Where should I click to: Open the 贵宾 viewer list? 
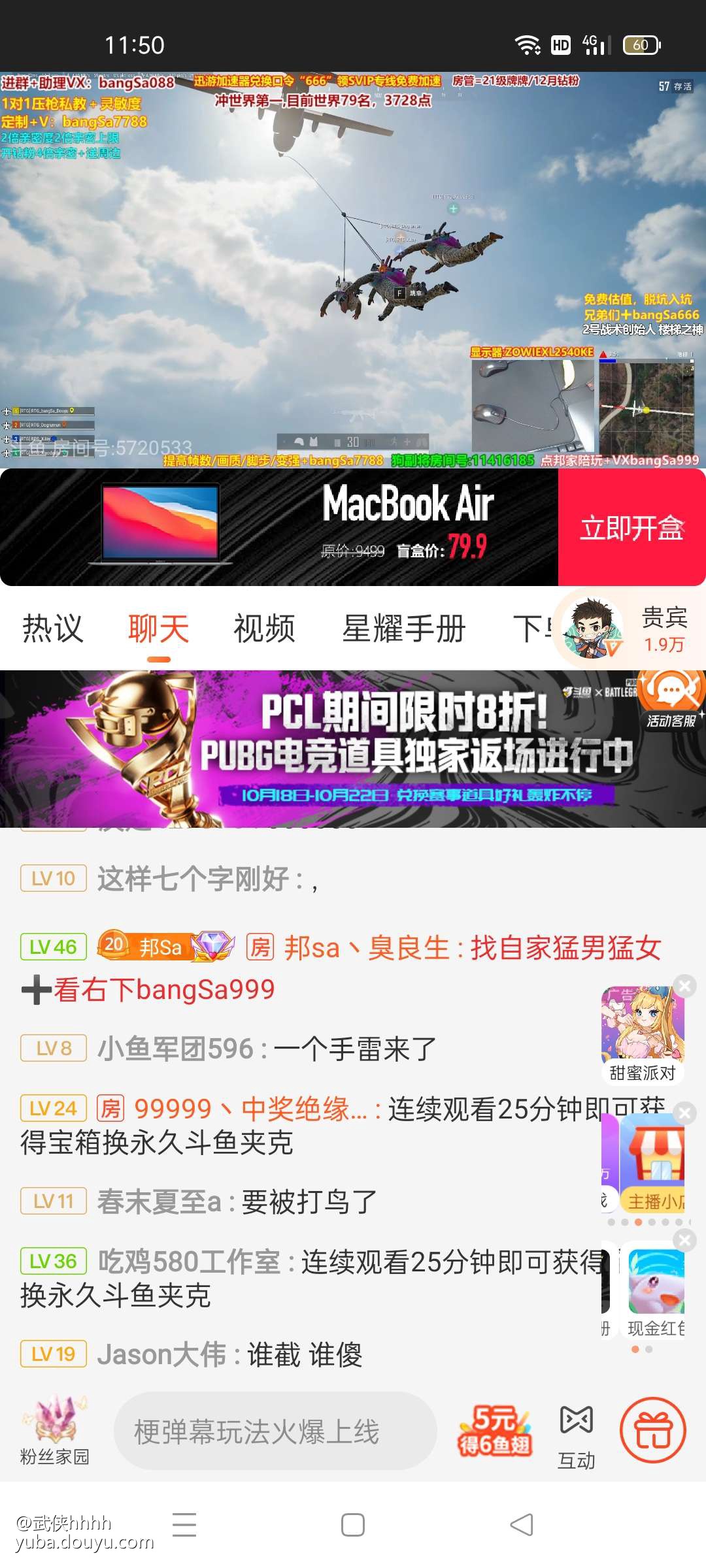(x=629, y=630)
